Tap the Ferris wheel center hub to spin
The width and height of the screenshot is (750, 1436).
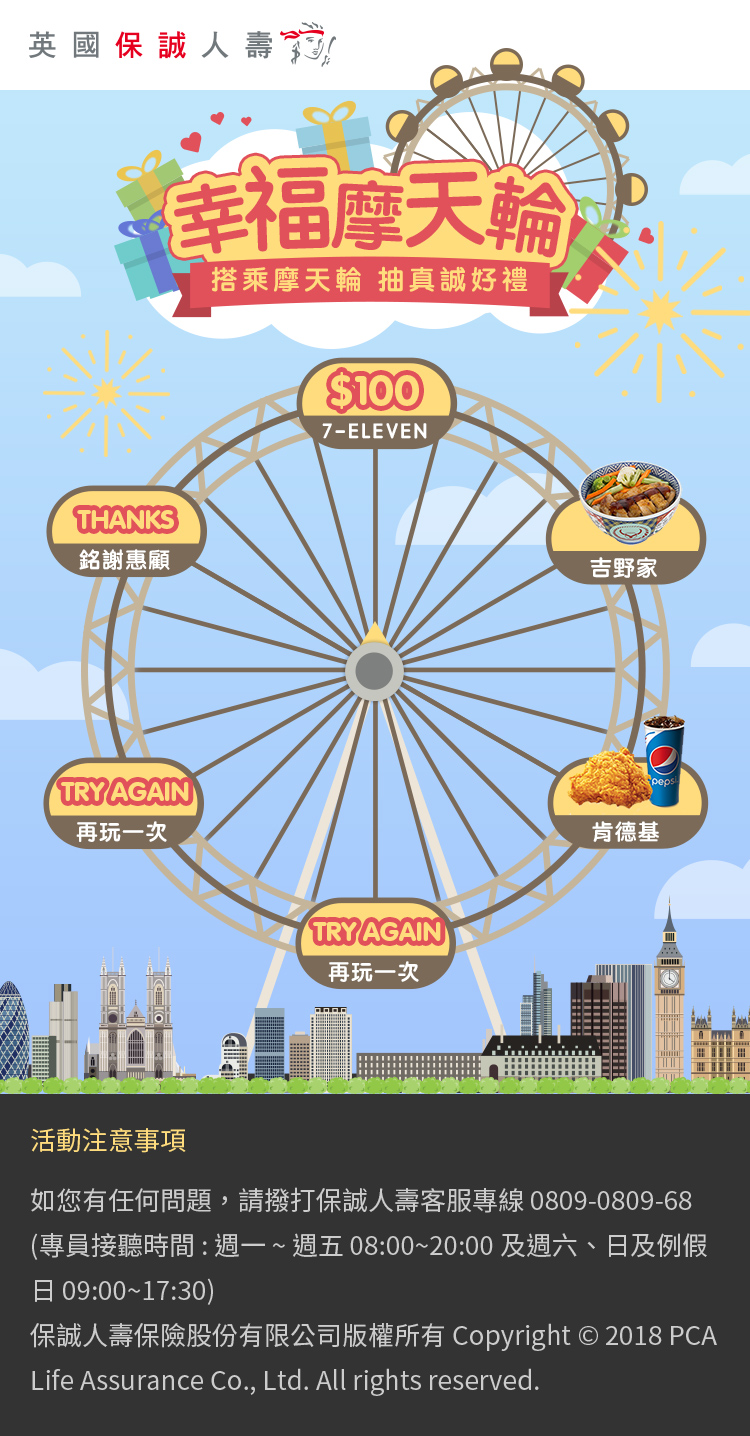(x=375, y=671)
